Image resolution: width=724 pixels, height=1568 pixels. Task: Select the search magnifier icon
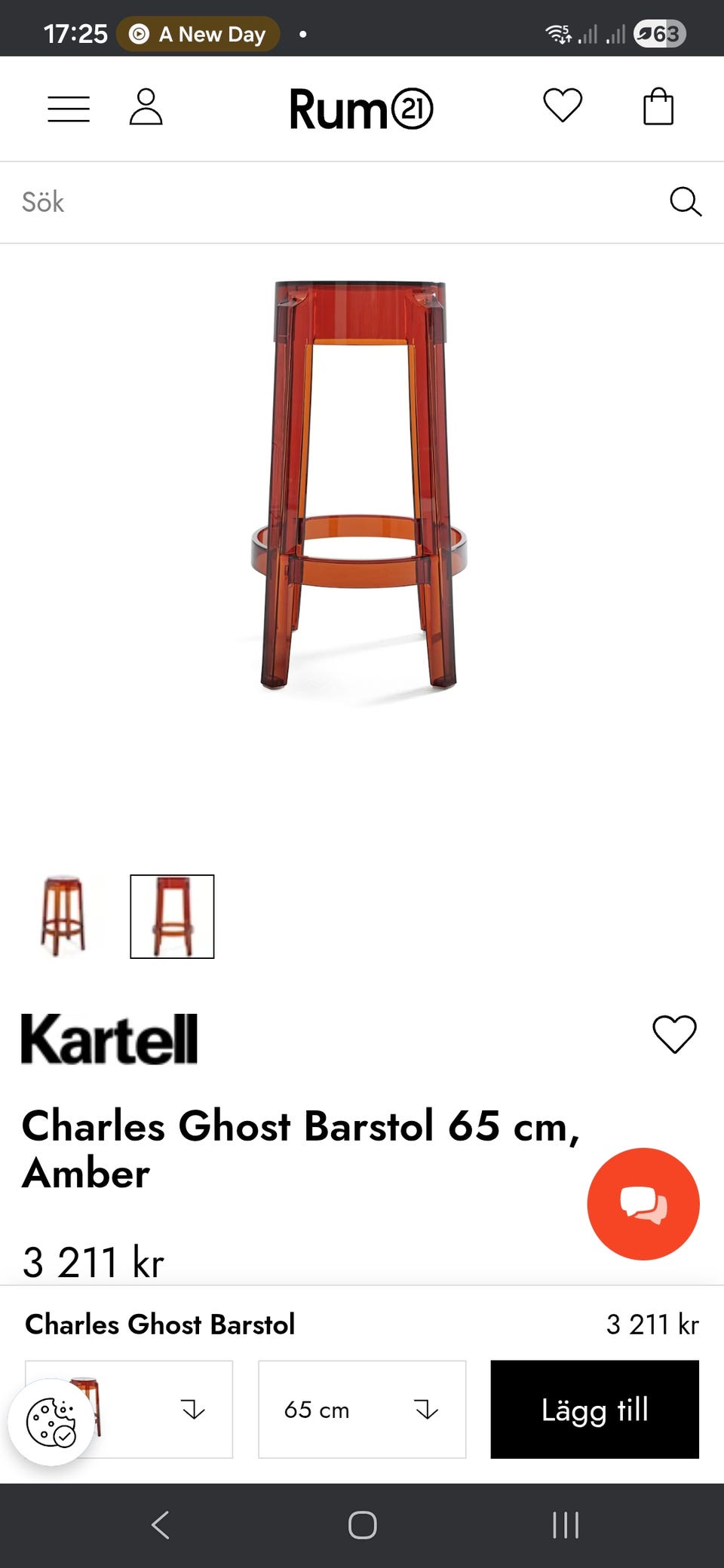pyautogui.click(x=686, y=201)
